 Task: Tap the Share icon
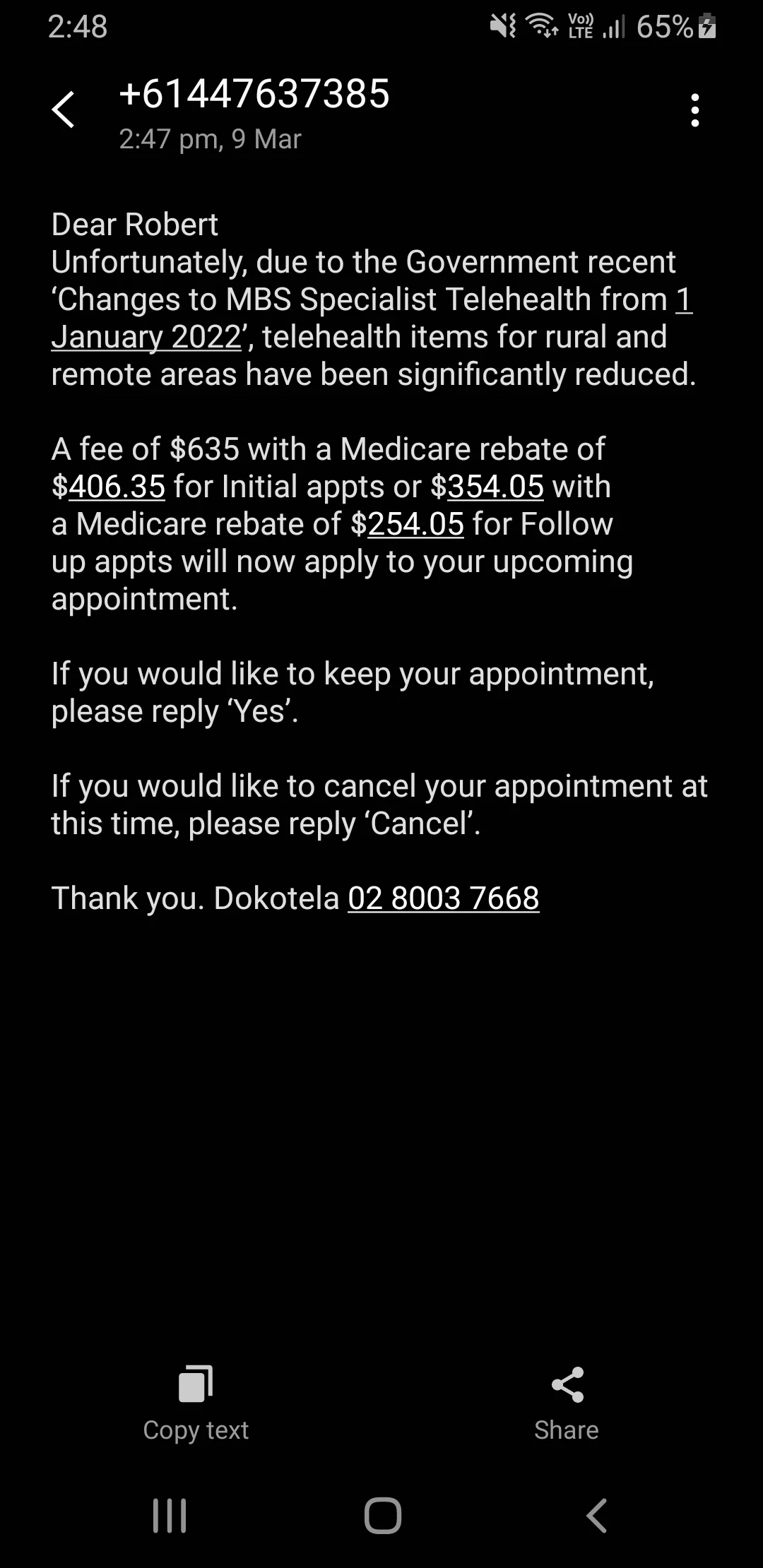pos(567,1384)
